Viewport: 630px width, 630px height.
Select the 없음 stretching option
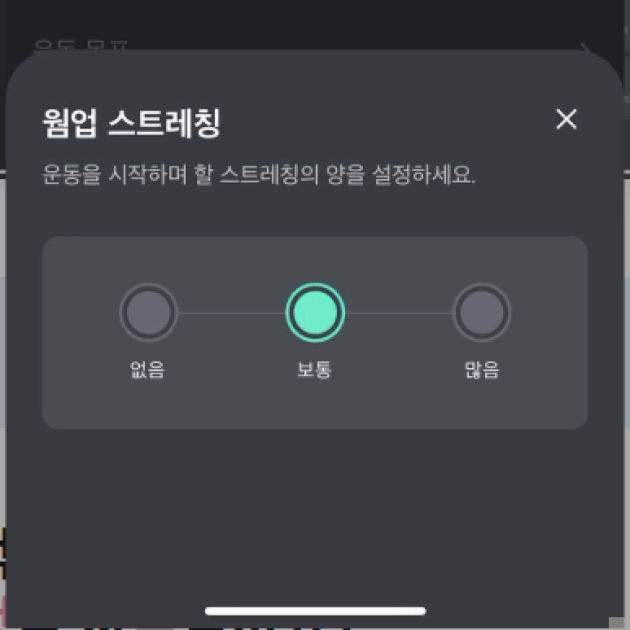click(148, 313)
